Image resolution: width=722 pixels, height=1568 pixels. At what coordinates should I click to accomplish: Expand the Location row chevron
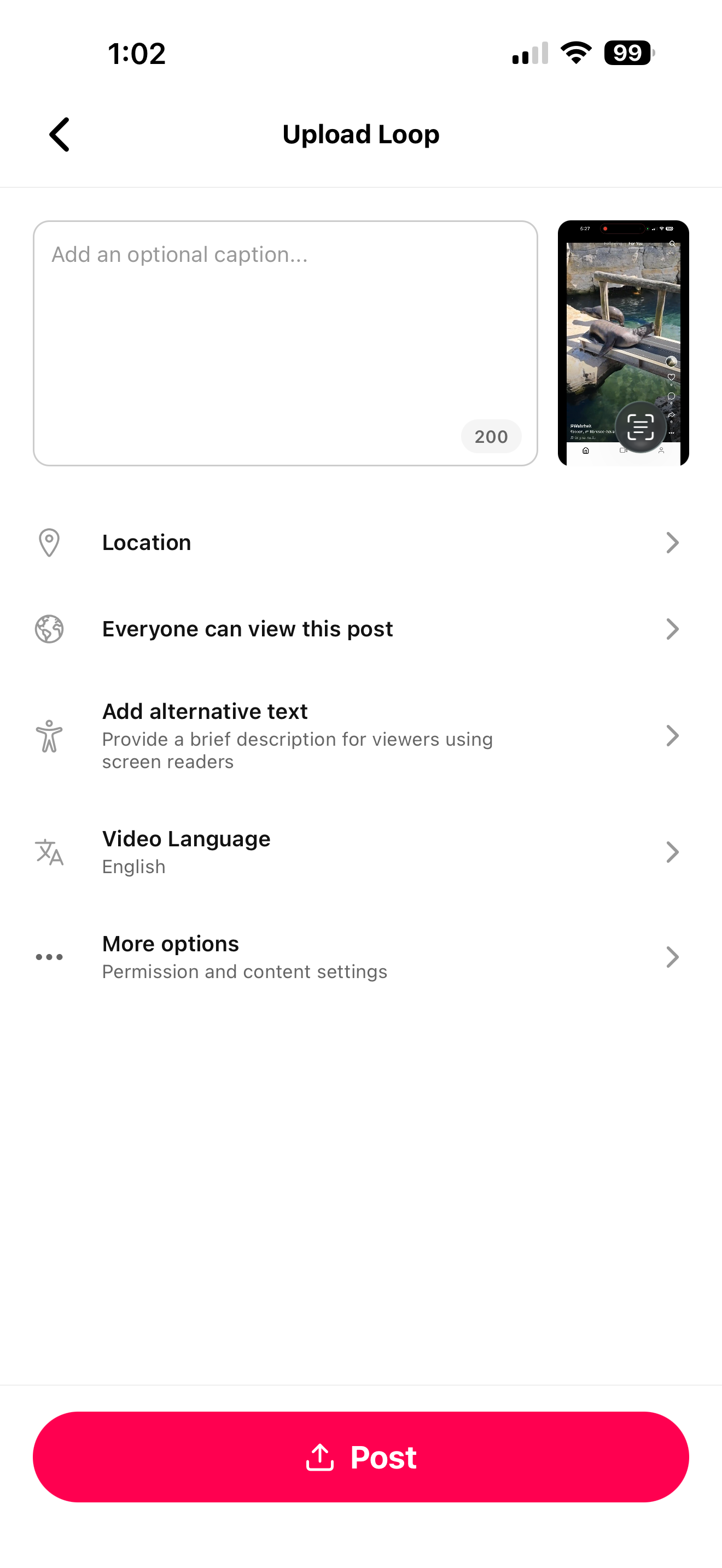click(673, 542)
